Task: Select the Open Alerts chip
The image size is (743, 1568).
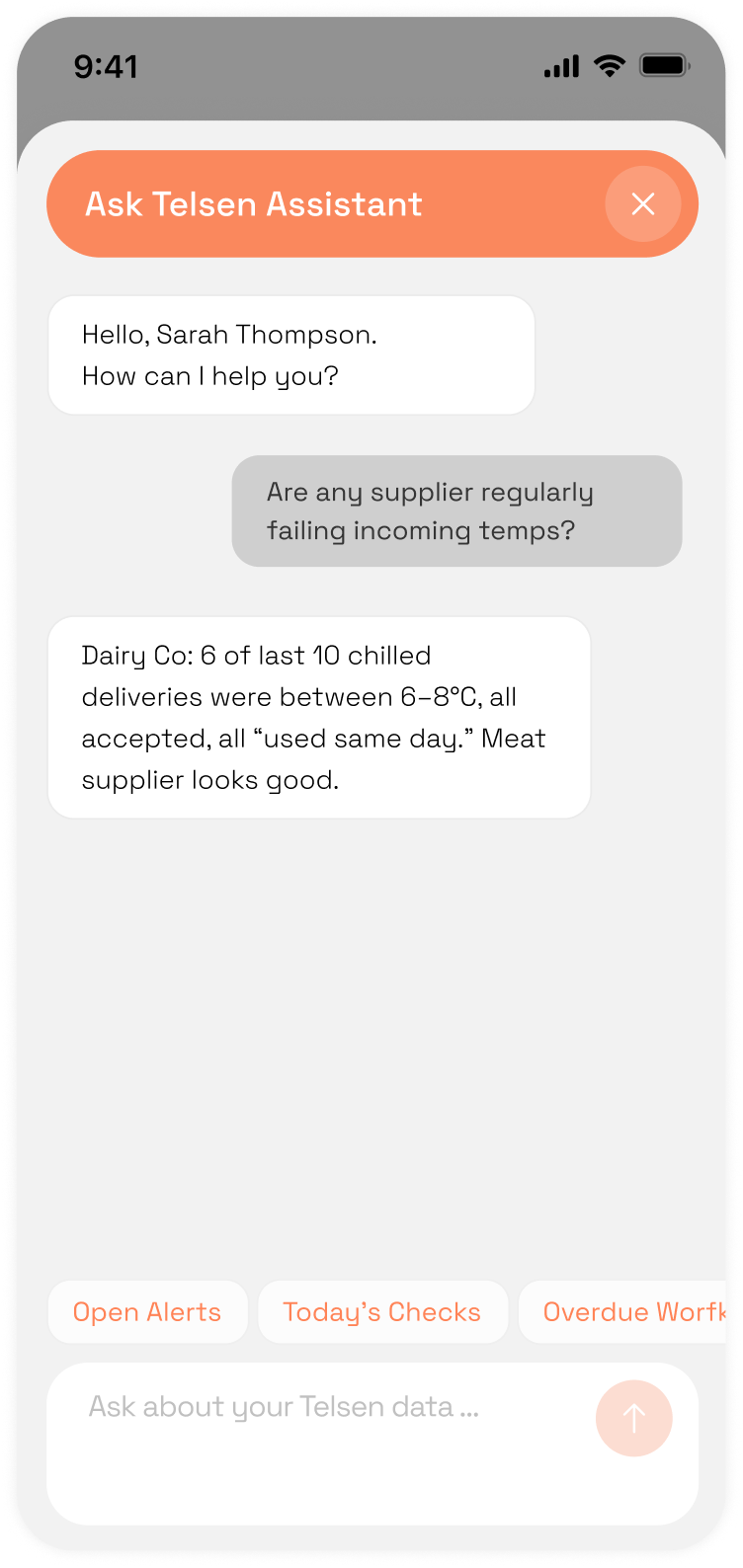Action: (x=147, y=1312)
